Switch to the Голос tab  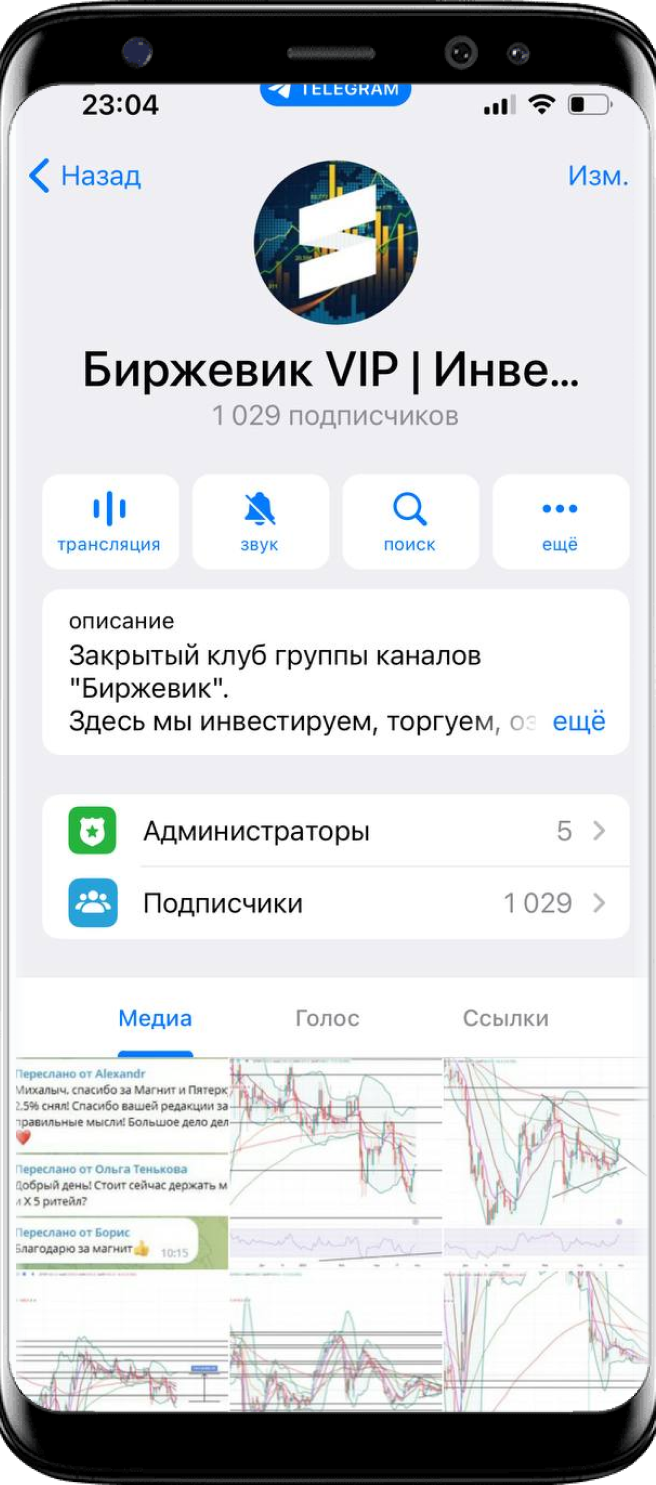pyautogui.click(x=327, y=1019)
